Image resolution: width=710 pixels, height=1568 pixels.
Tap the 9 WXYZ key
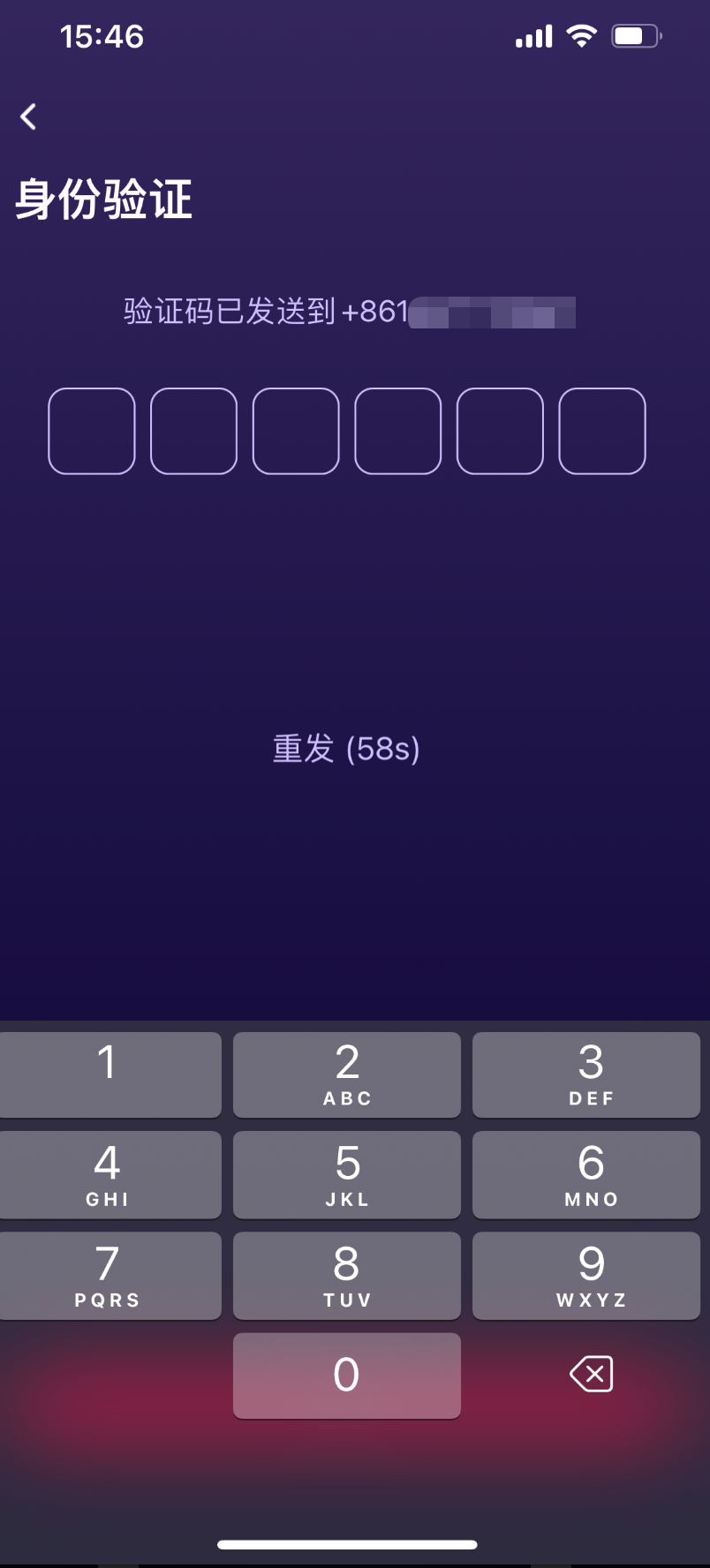click(585, 1275)
